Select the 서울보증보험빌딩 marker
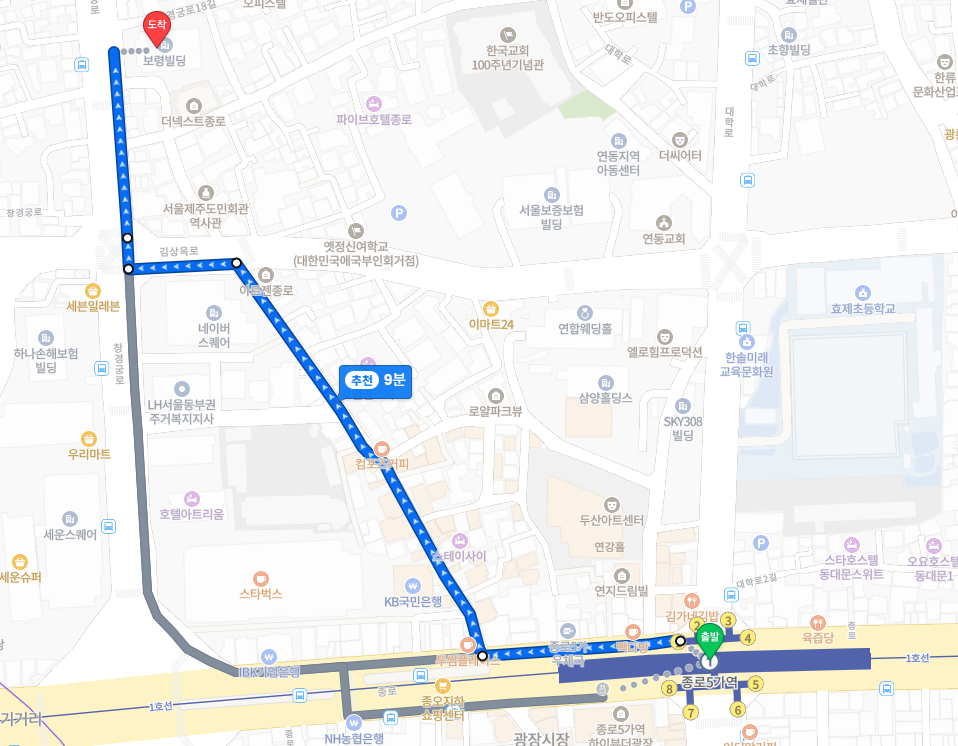The height and width of the screenshot is (746, 958). tap(551, 194)
